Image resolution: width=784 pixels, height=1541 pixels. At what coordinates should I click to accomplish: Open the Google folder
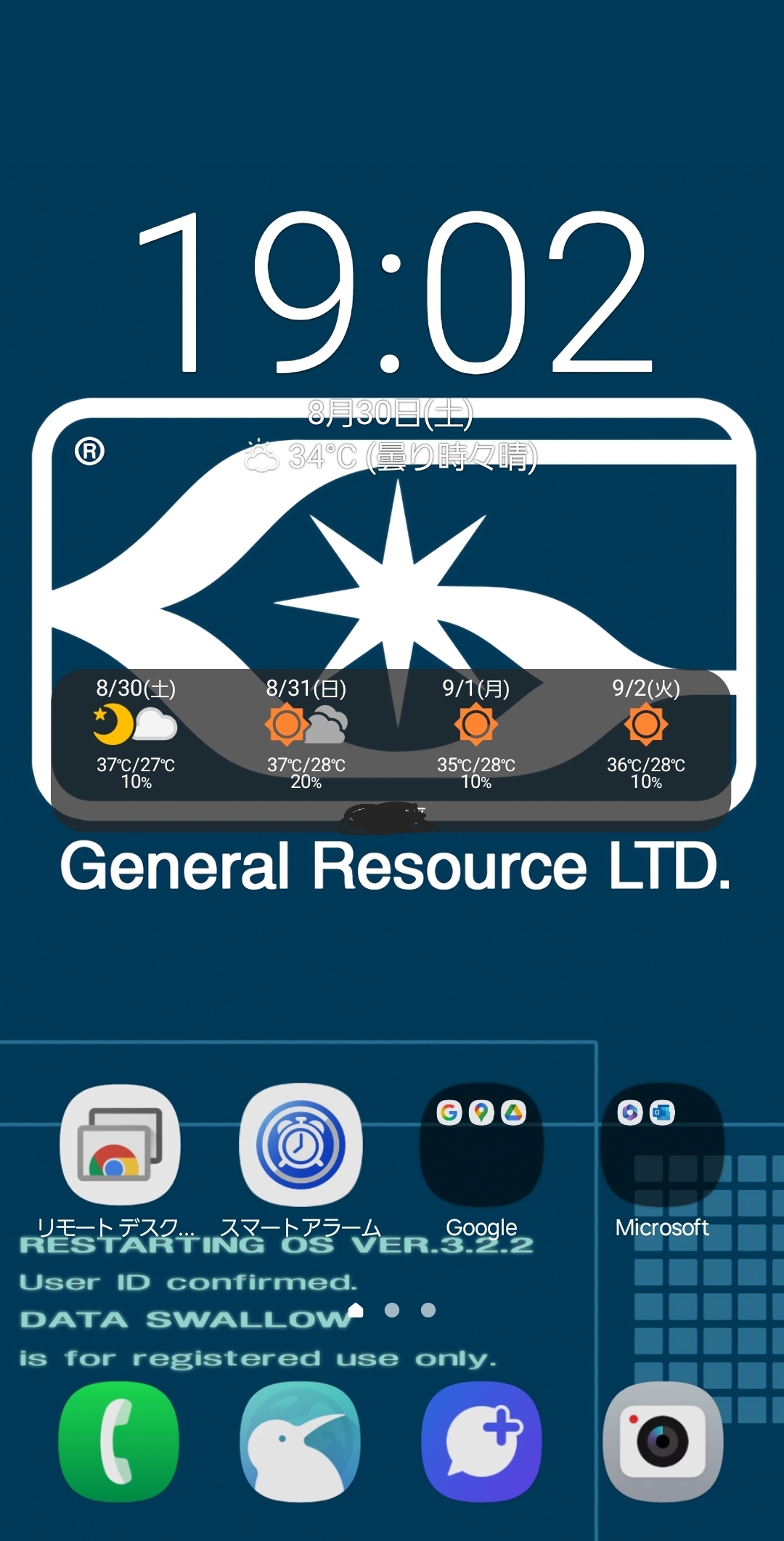[x=481, y=1145]
